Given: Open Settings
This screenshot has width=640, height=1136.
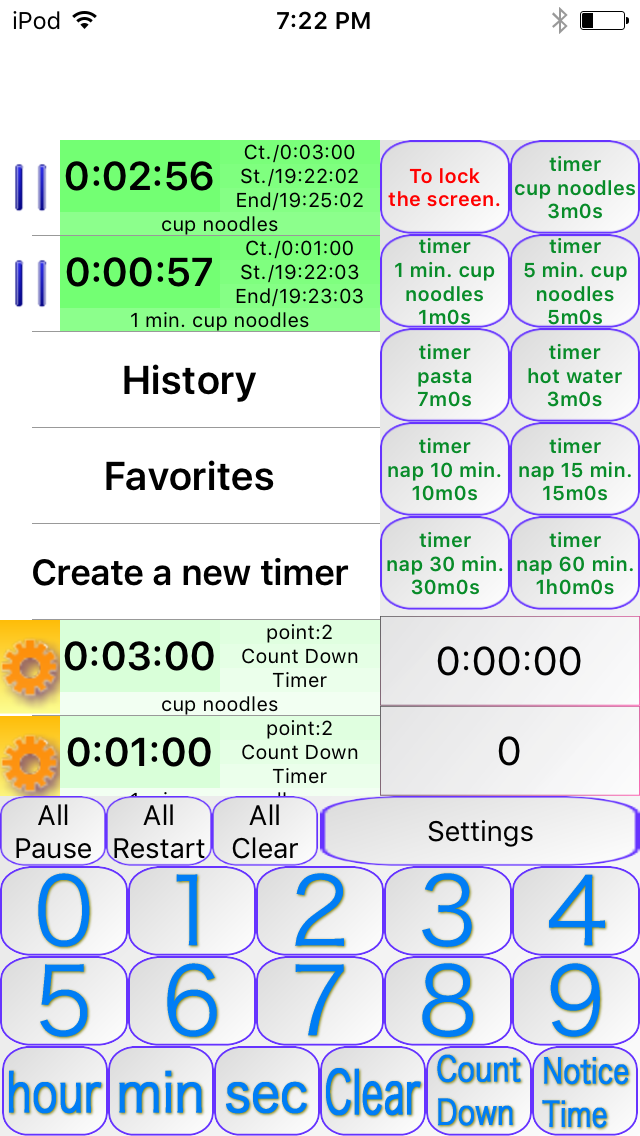Looking at the screenshot, I should [480, 831].
